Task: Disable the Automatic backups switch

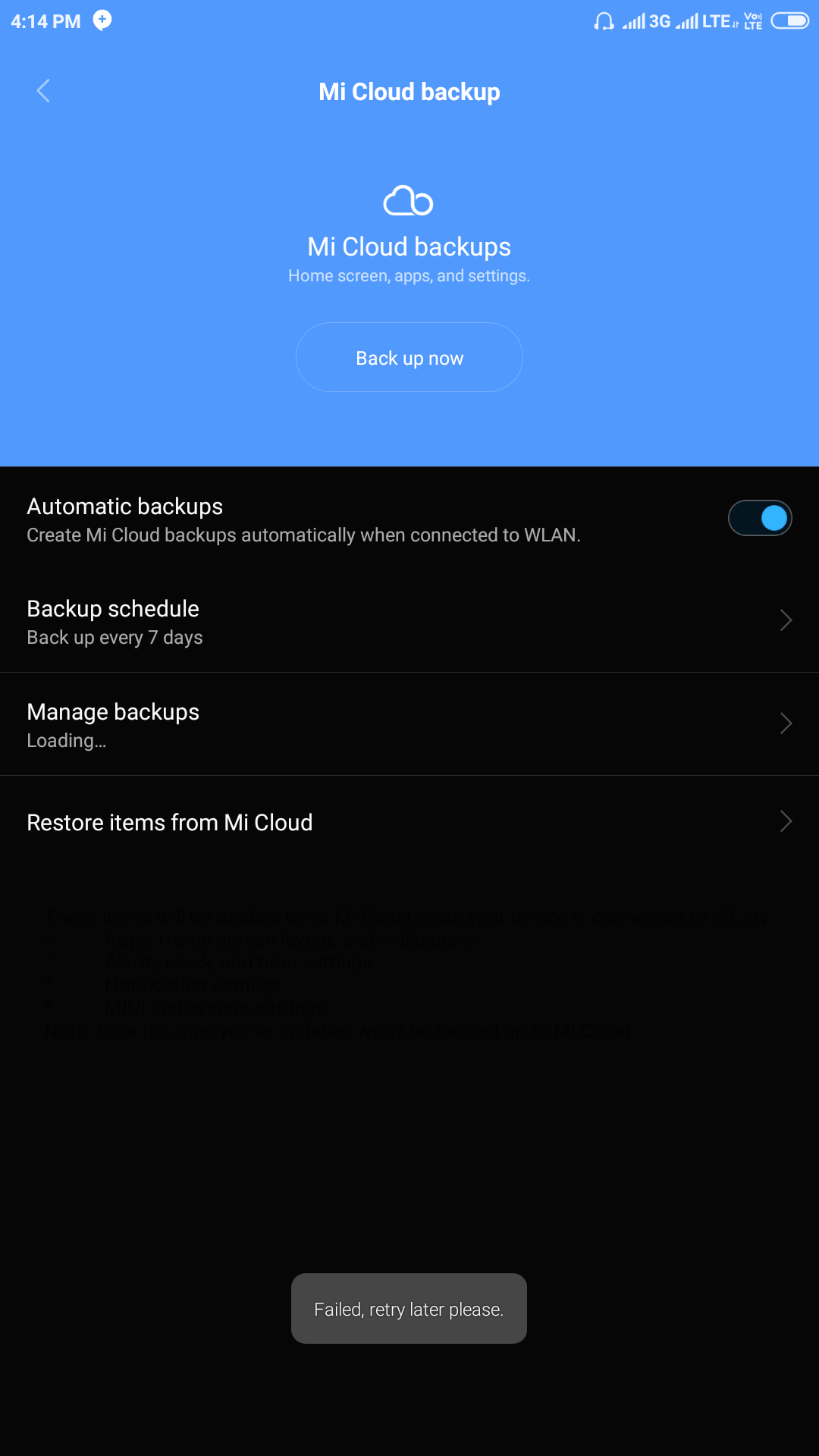Action: click(x=760, y=519)
